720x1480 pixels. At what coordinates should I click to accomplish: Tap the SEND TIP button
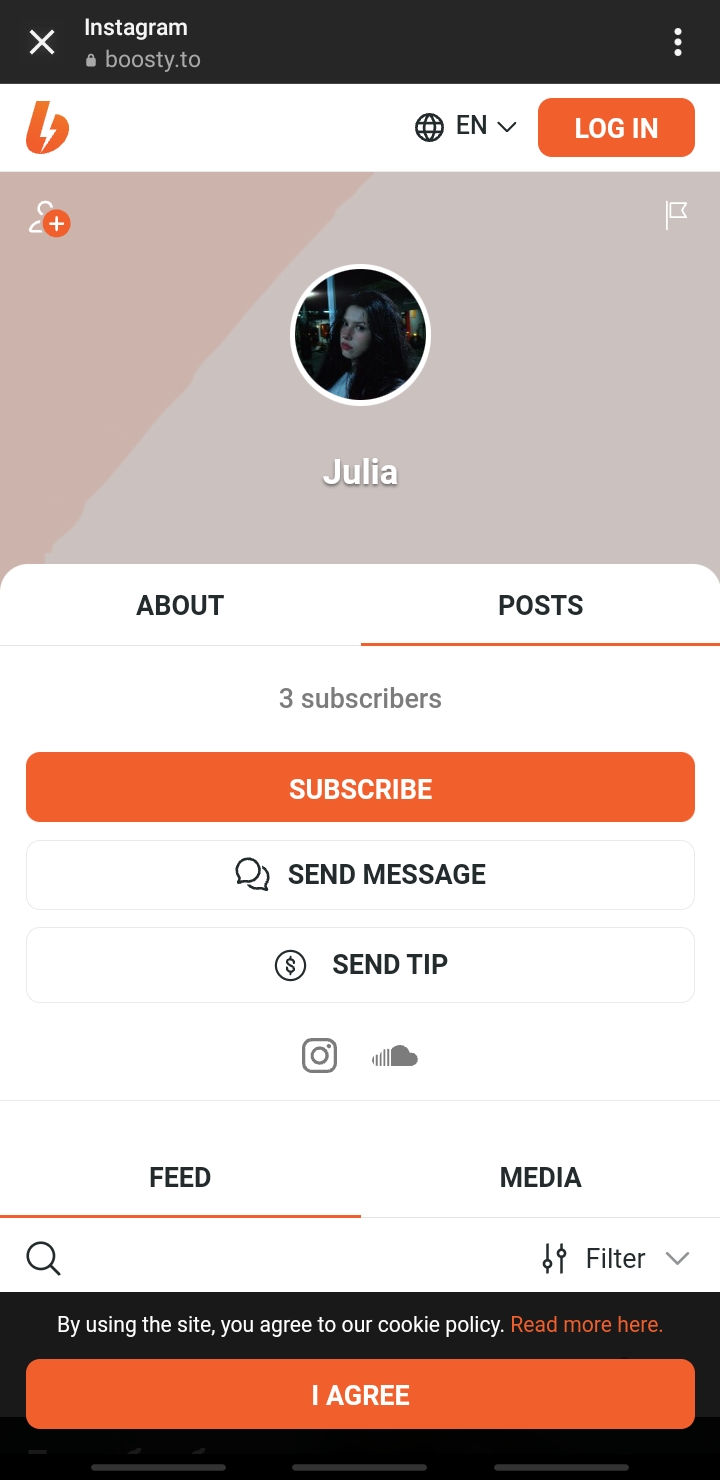(x=360, y=965)
